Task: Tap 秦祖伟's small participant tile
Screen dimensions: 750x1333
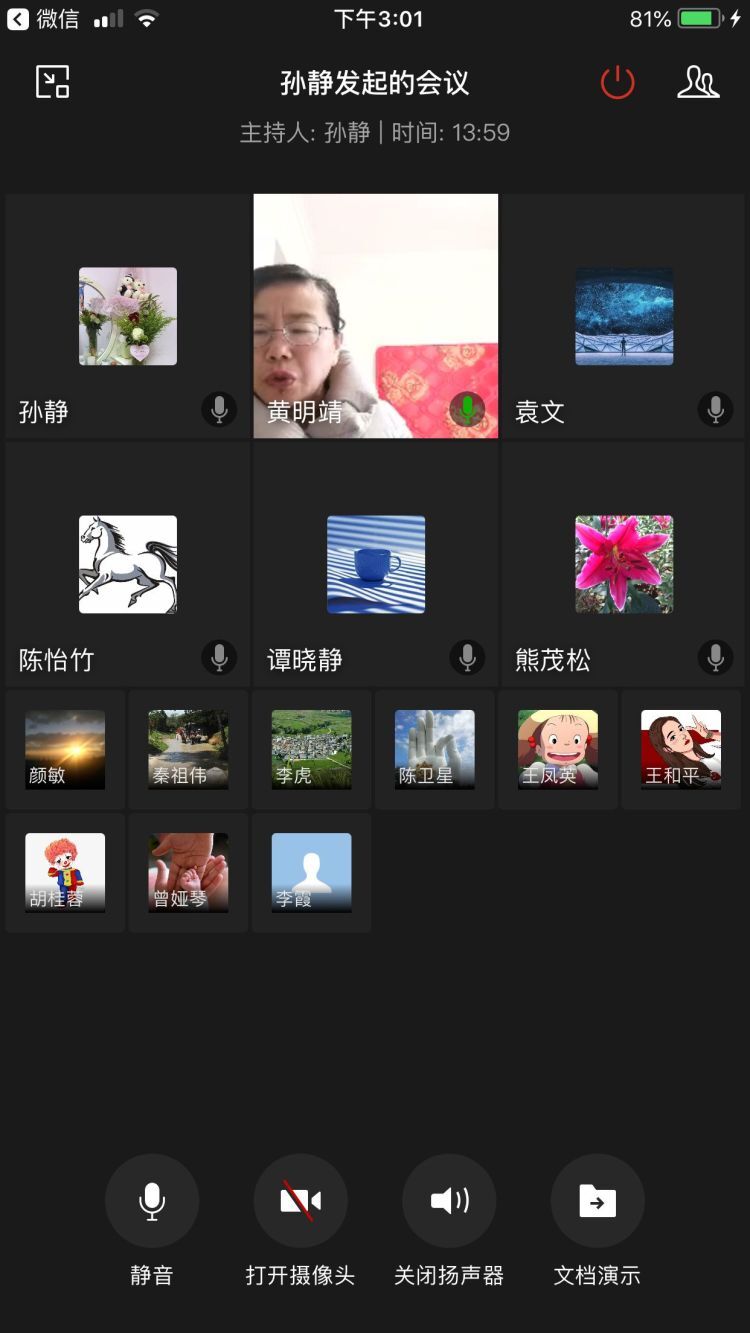Action: (188, 749)
